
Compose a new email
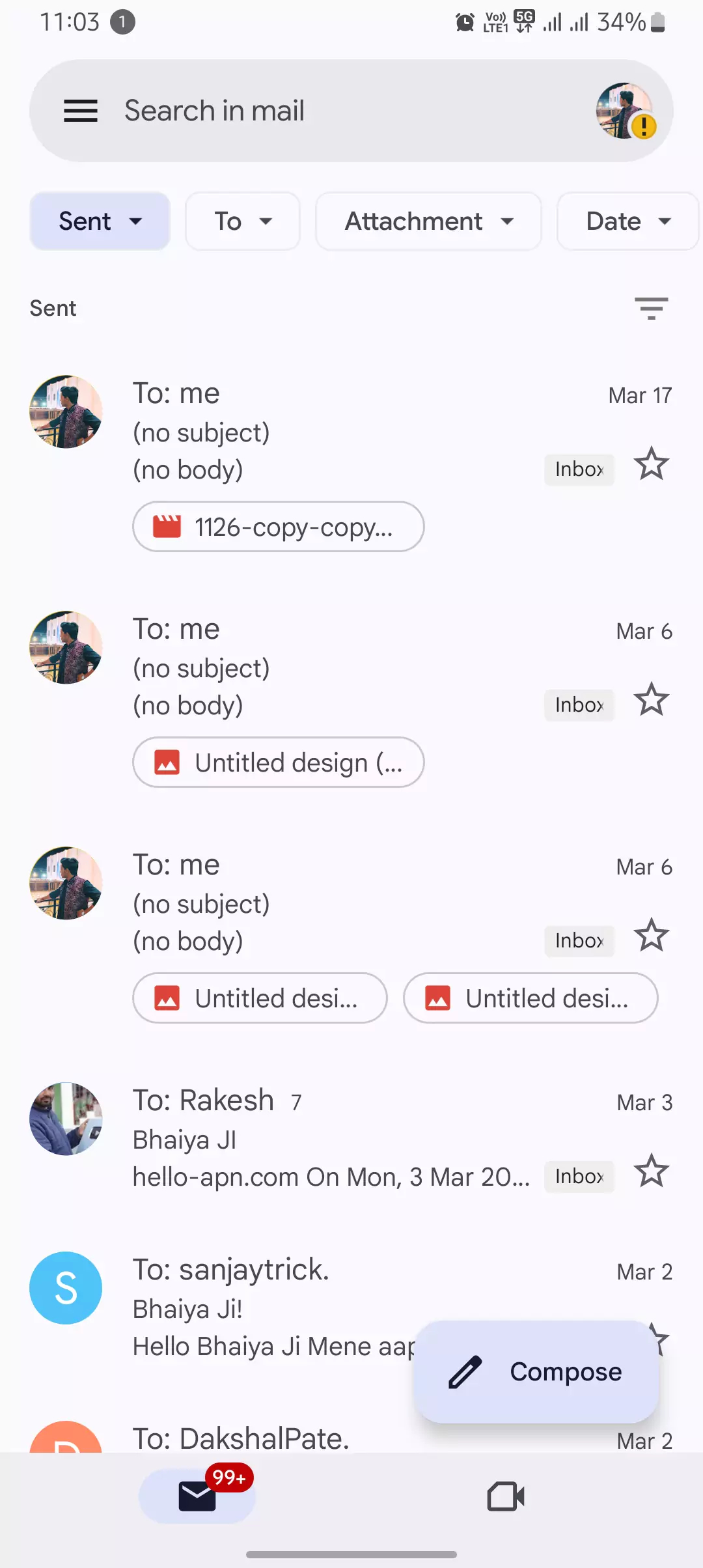[x=536, y=1371]
